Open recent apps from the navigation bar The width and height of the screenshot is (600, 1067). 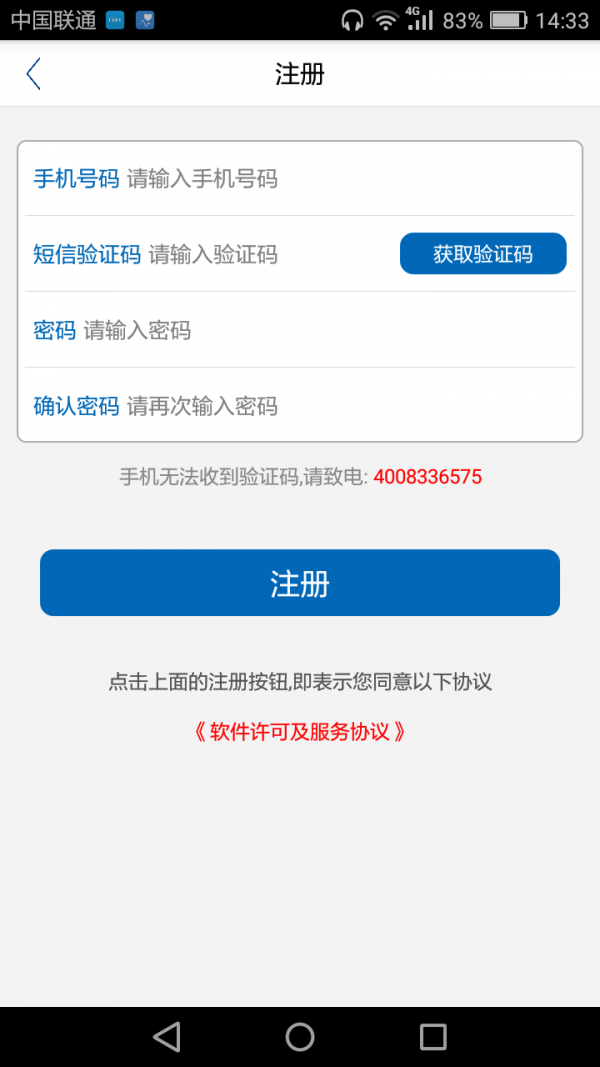pyautogui.click(x=433, y=1036)
